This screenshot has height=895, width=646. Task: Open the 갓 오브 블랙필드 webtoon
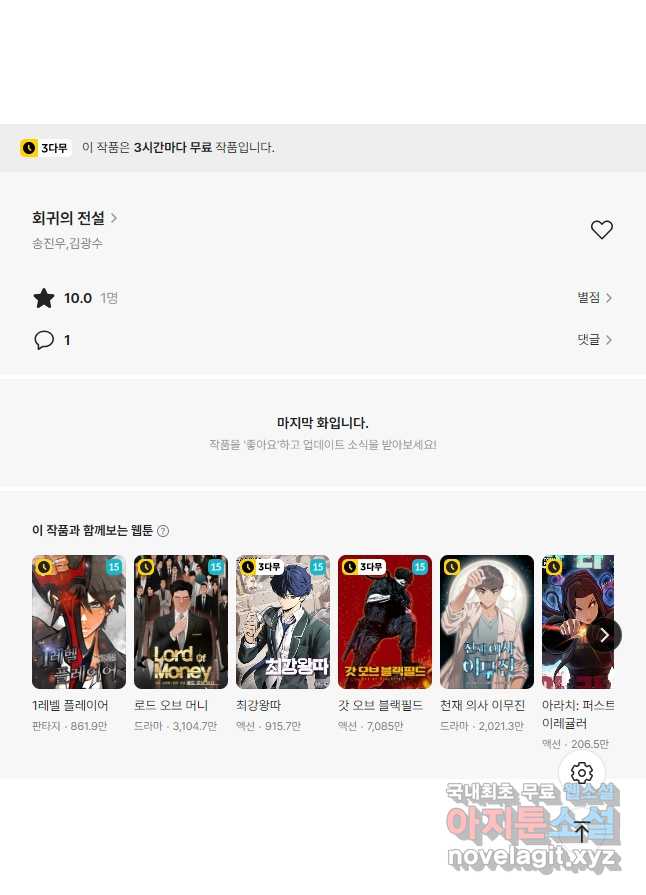385,622
